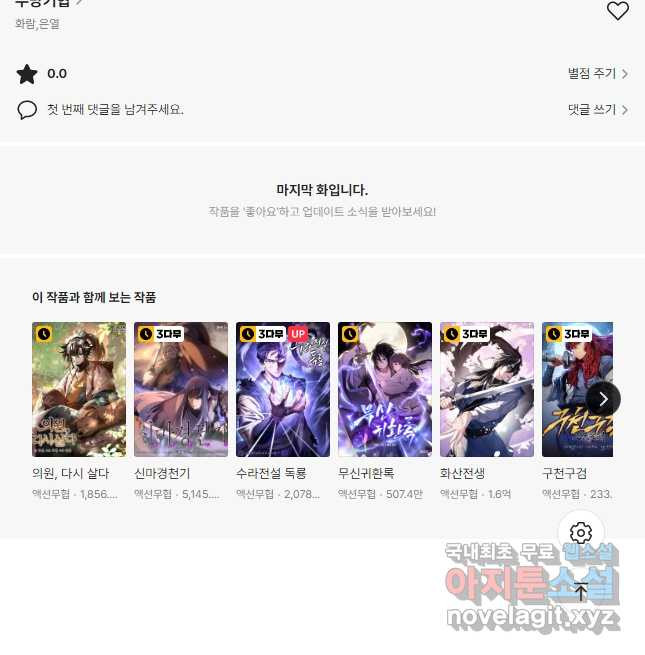Show next recommended works with arrow
This screenshot has width=645, height=655.
tap(602, 399)
